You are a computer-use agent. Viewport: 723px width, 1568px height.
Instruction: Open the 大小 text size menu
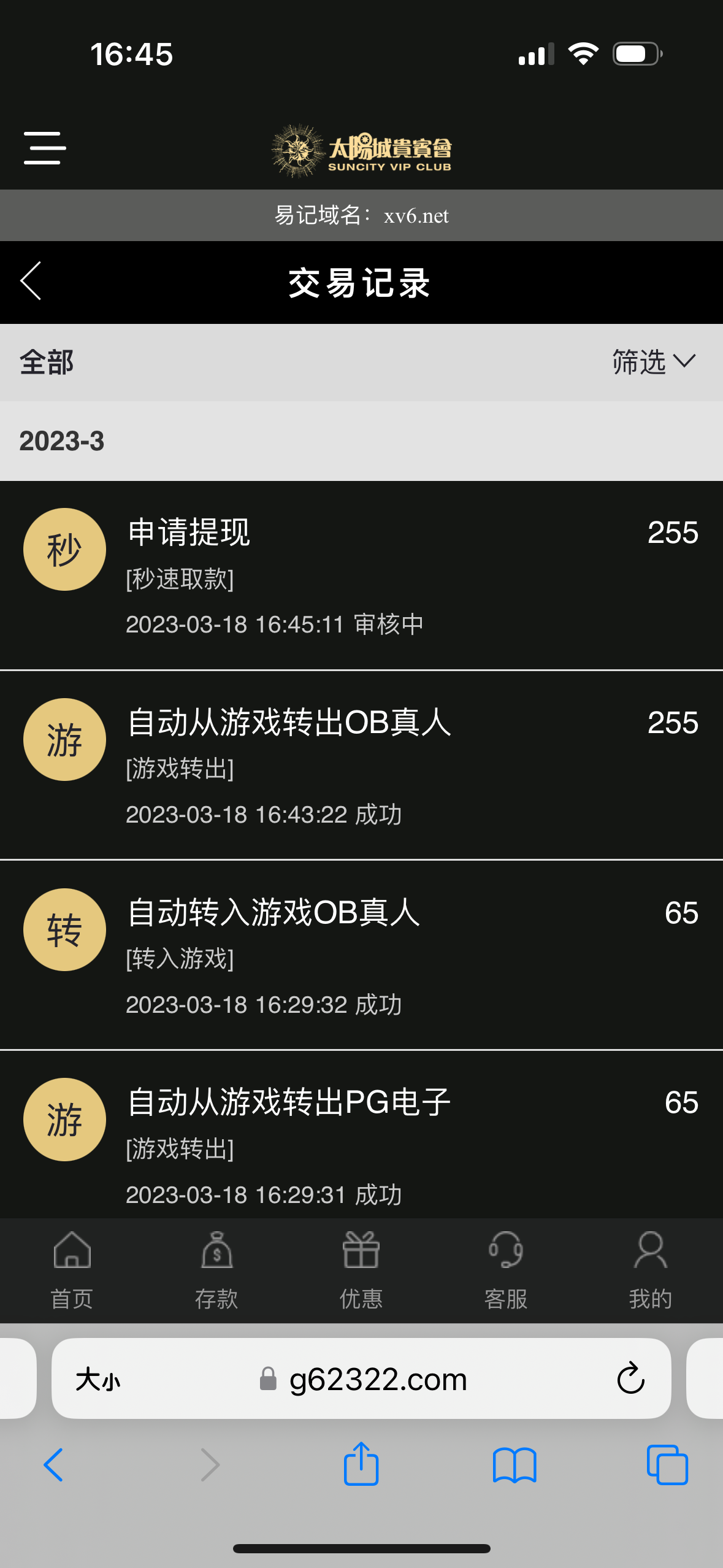coord(98,1380)
